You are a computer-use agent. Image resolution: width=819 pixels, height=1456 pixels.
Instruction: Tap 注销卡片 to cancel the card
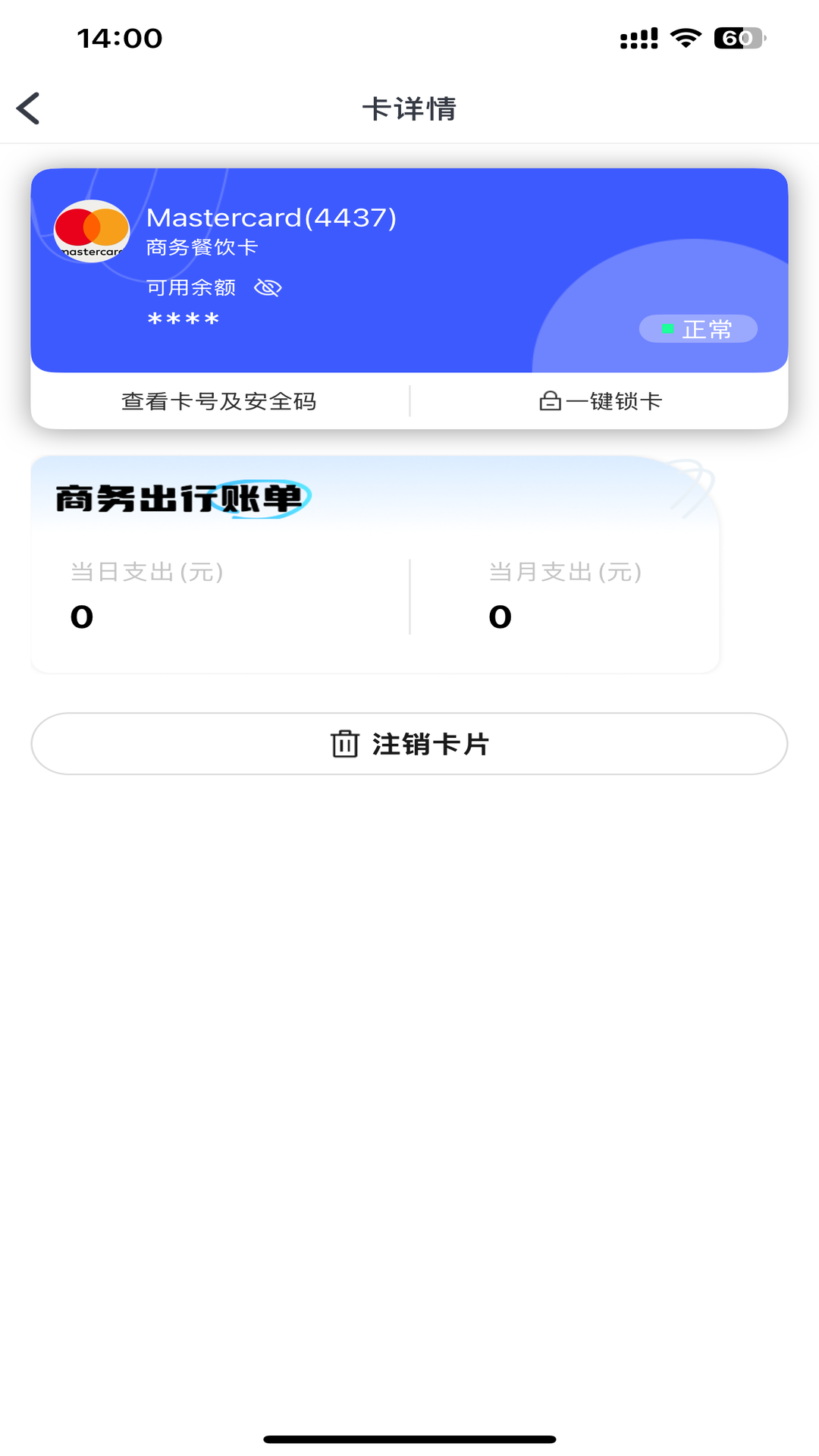(409, 744)
